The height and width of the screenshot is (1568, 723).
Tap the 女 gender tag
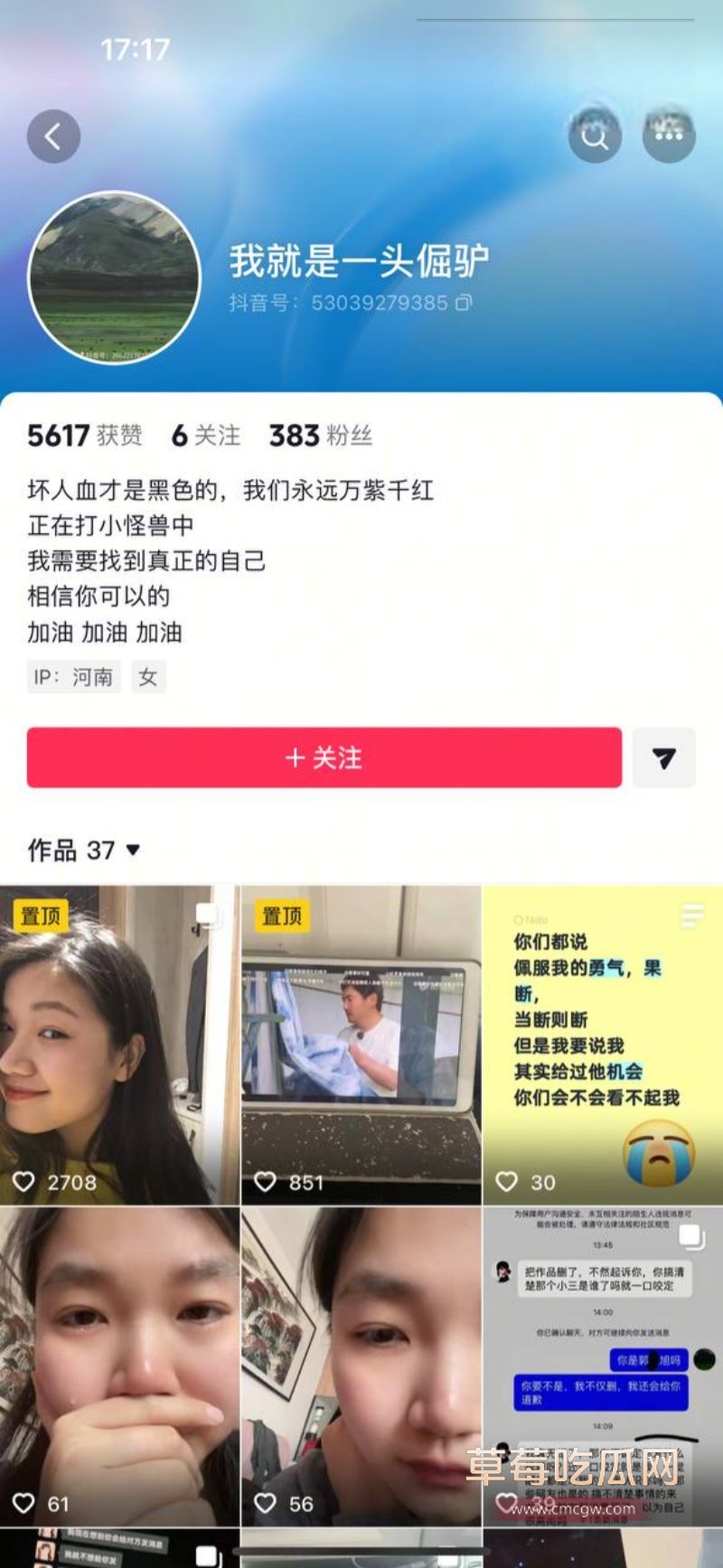[148, 677]
